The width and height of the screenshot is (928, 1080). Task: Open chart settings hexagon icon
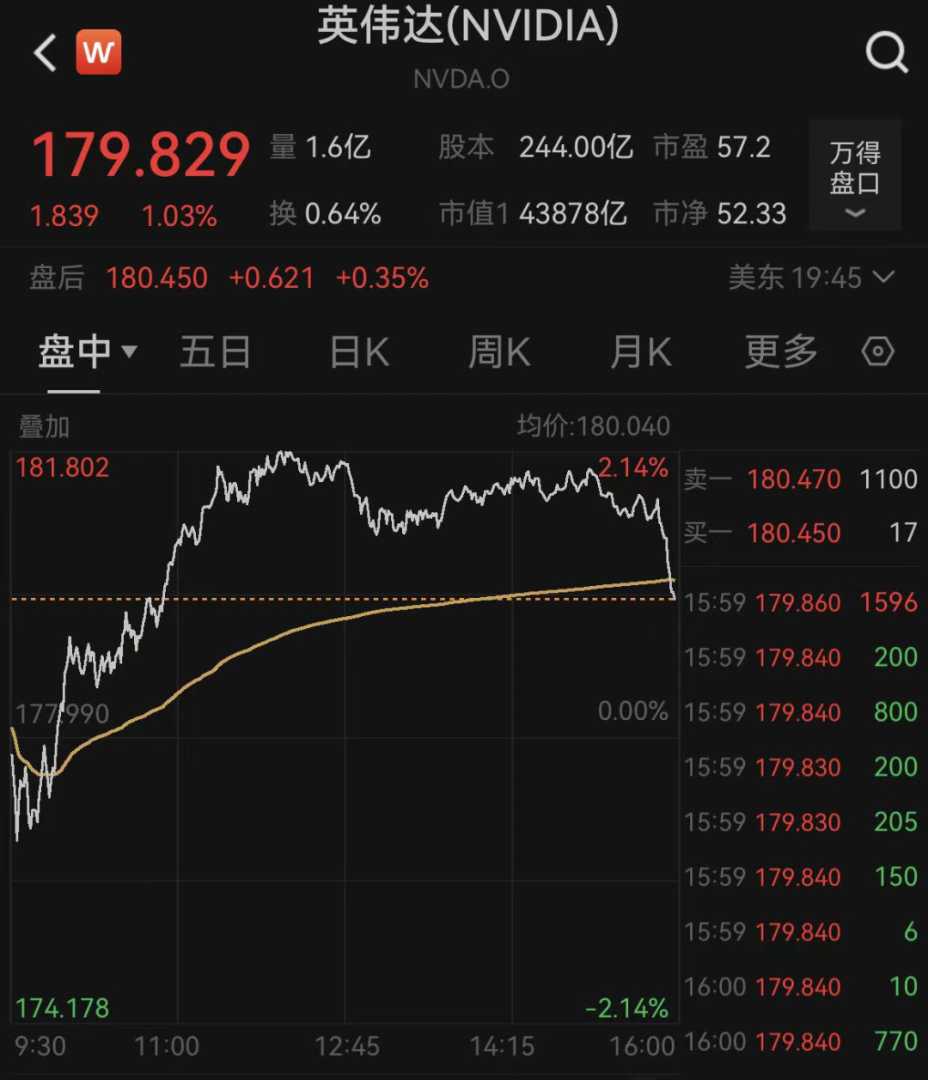pos(877,352)
